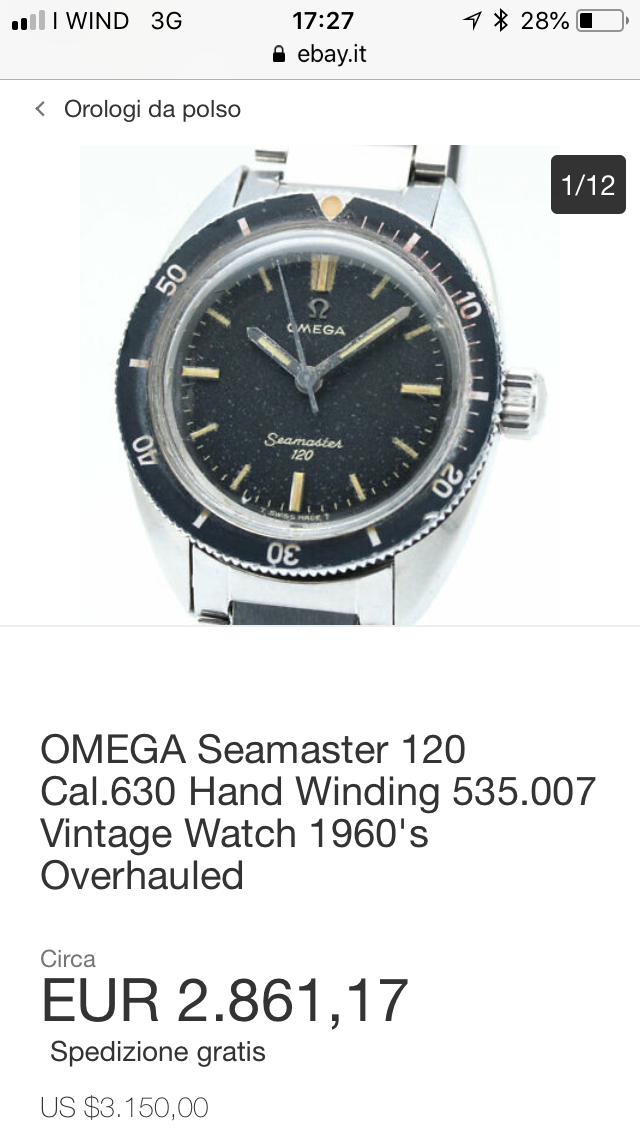
Task: Go back to Orologi da polso
Action: point(138,109)
